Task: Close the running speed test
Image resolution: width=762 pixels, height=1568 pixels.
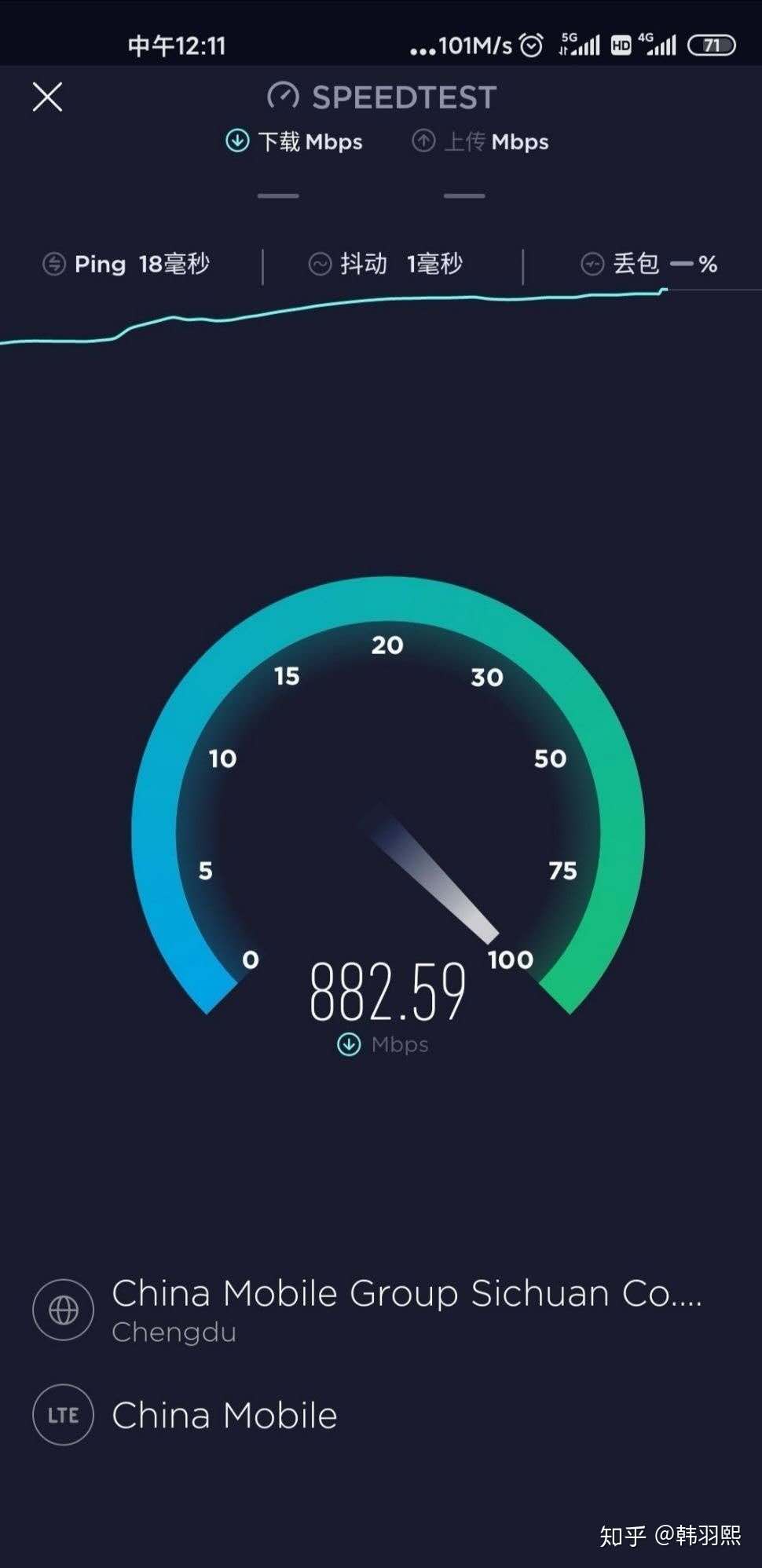Action: (x=47, y=97)
